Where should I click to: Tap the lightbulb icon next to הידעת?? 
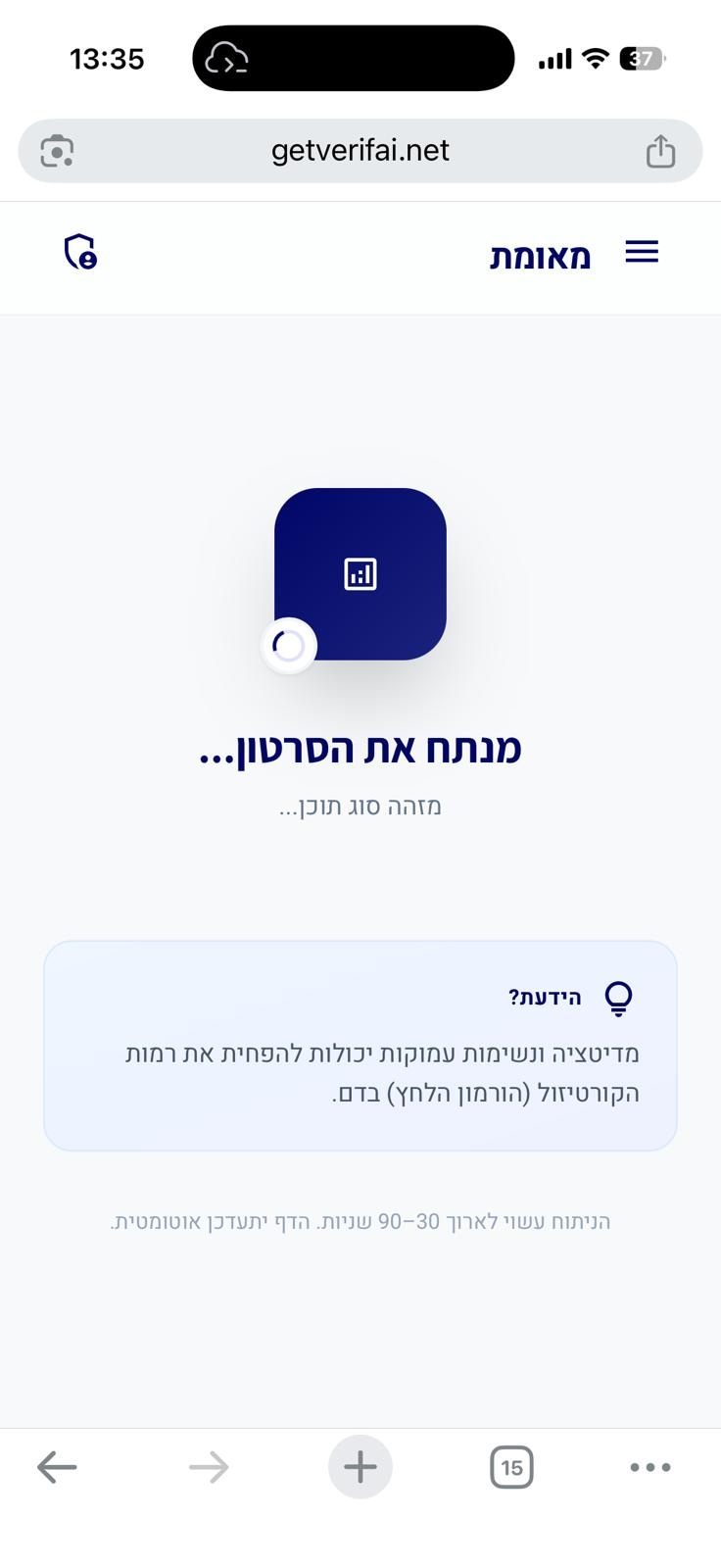(618, 997)
